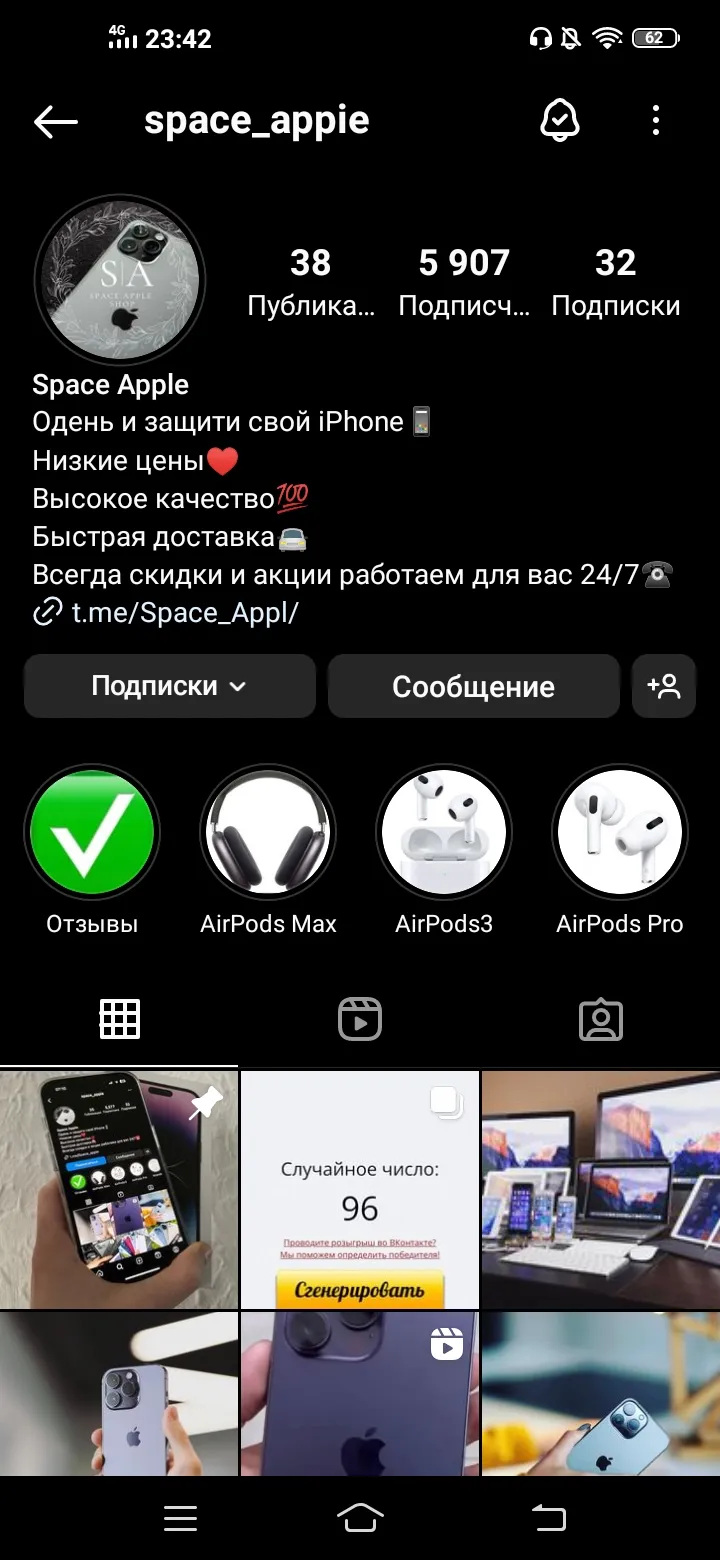
Task: Open the Space Apple profile picture
Action: coord(120,279)
